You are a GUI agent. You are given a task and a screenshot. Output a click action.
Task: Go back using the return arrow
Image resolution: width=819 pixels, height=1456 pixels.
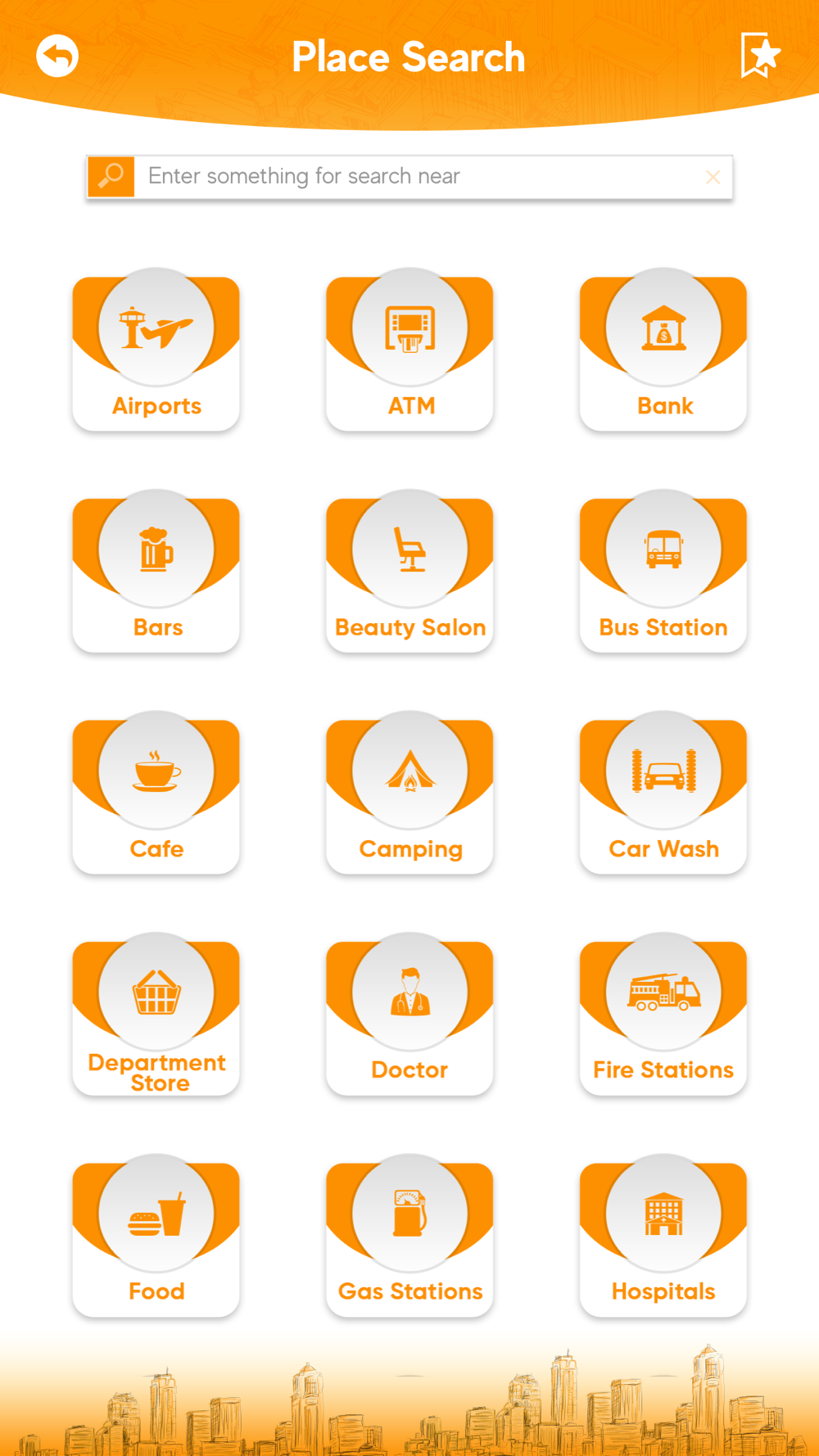57,57
